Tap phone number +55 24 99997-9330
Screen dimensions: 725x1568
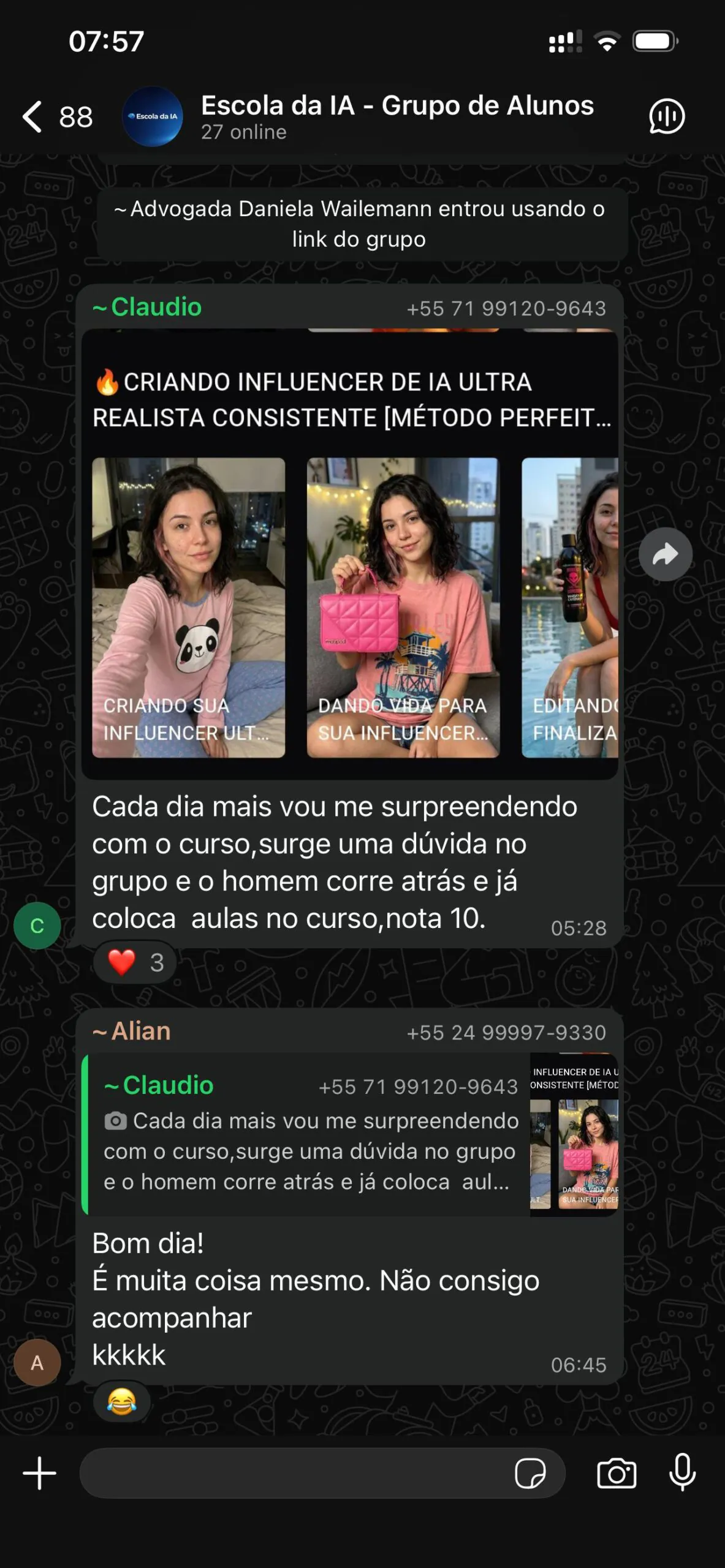click(507, 1032)
